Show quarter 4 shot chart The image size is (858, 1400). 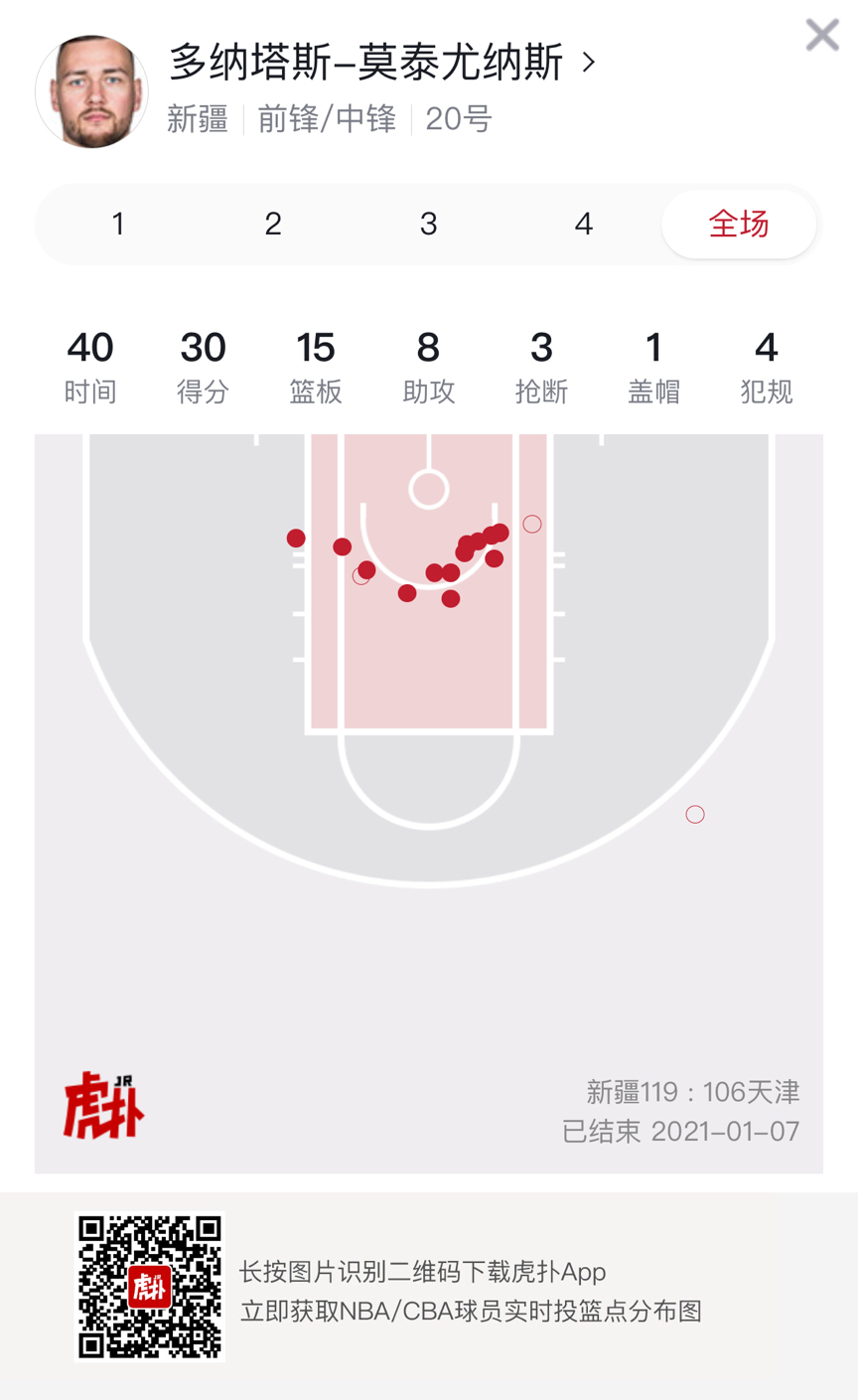584,224
